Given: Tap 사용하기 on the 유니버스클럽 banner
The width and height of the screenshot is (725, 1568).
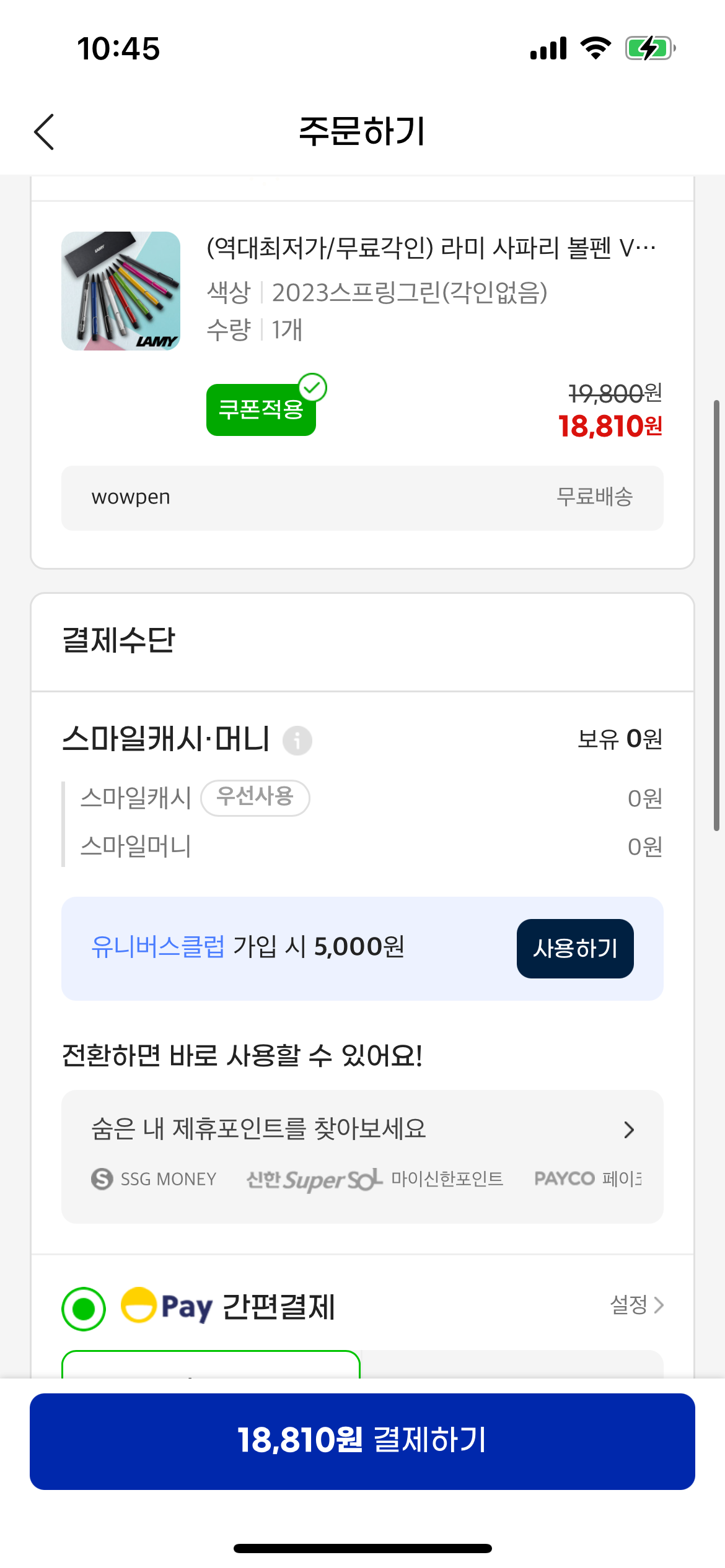Looking at the screenshot, I should point(574,948).
